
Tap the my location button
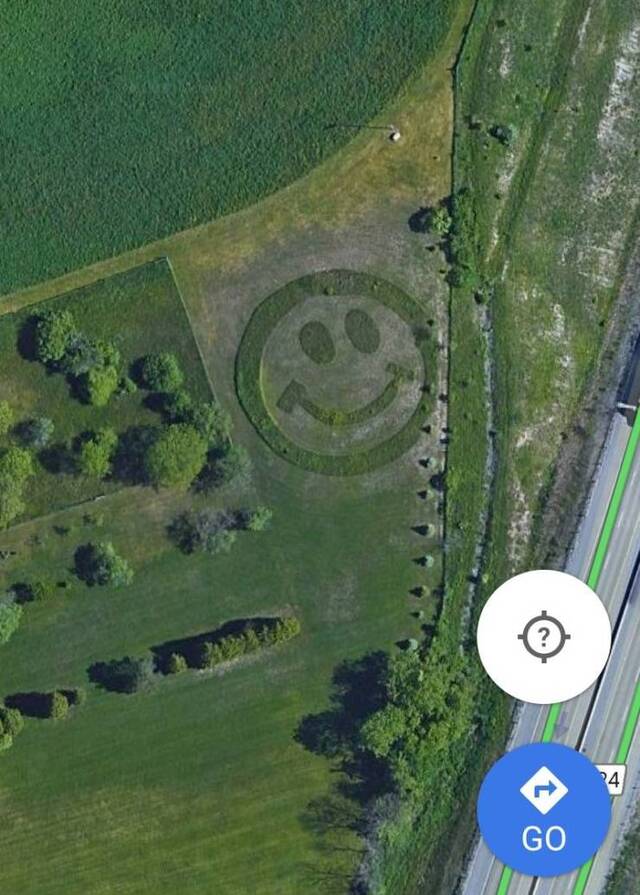click(543, 637)
